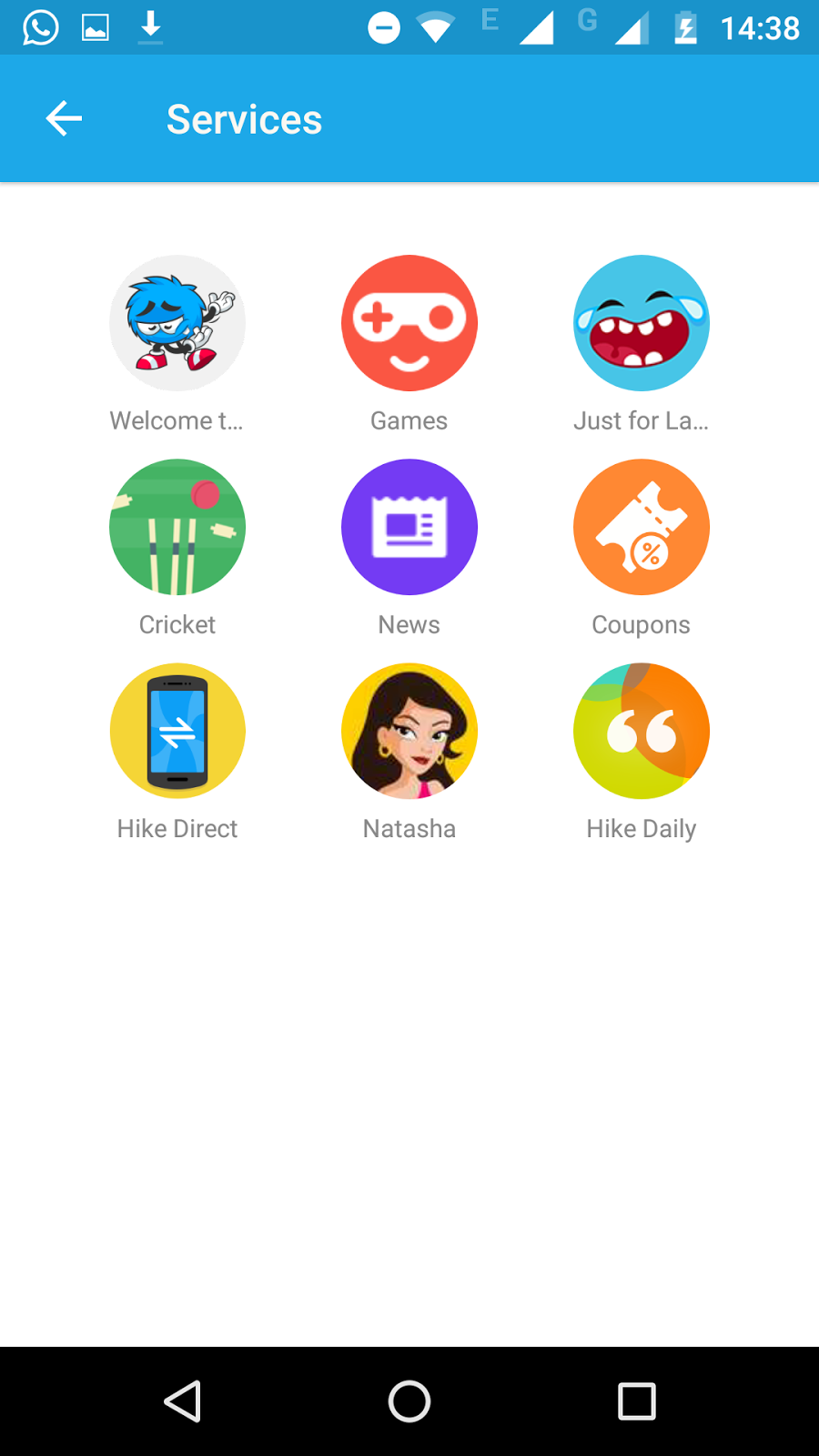Tap the download icon in status bar
Viewport: 819px width, 1456px height.
pos(148,26)
